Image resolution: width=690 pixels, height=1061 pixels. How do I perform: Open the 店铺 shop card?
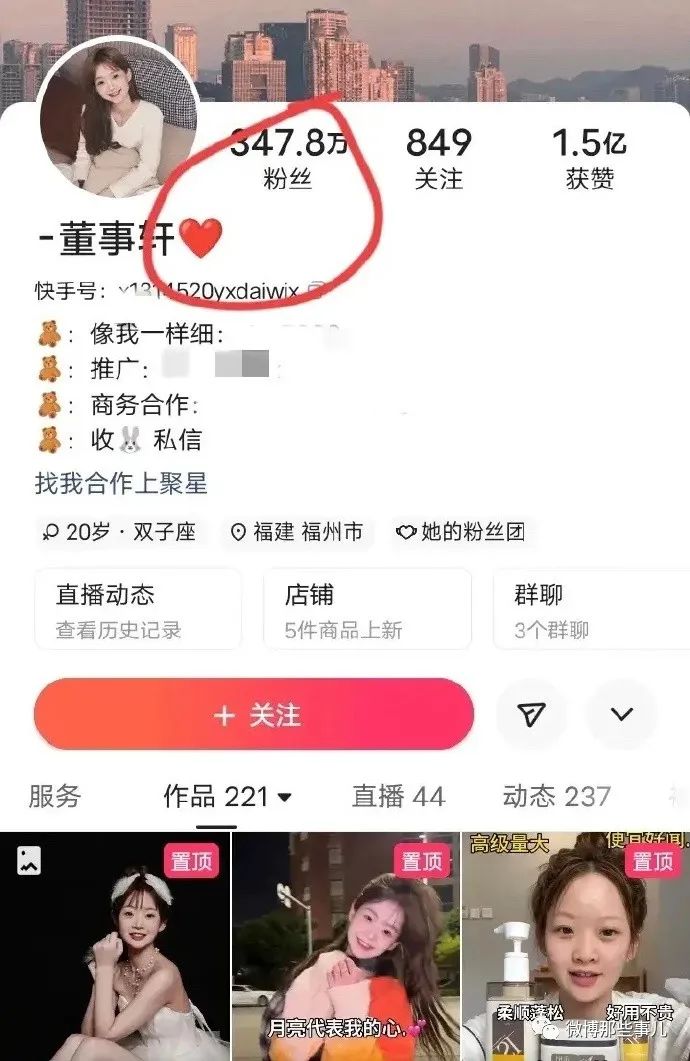(366, 609)
